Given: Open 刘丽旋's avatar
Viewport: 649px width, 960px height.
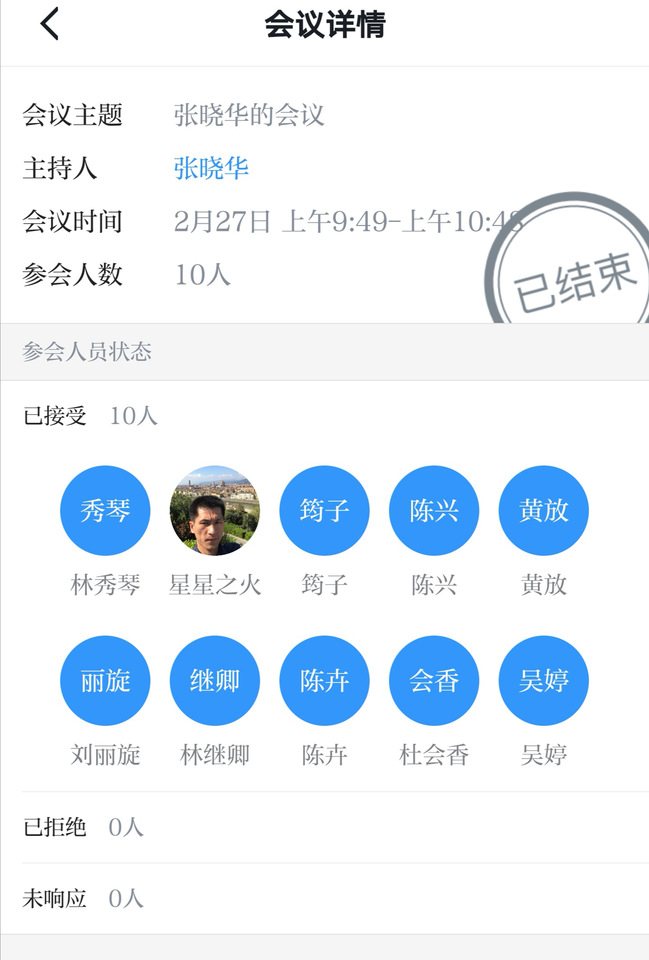Looking at the screenshot, I should tap(105, 680).
